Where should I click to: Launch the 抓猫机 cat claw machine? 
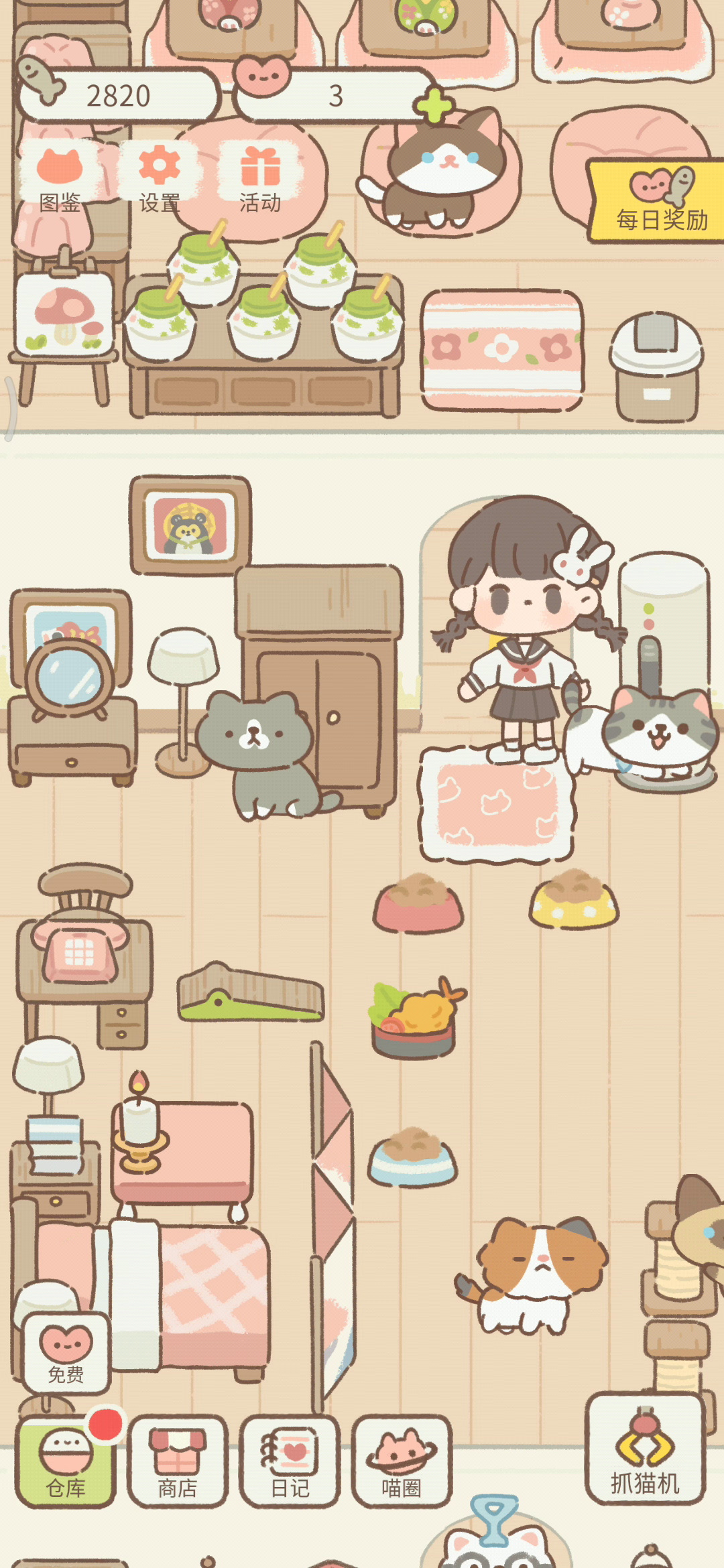click(x=645, y=1449)
